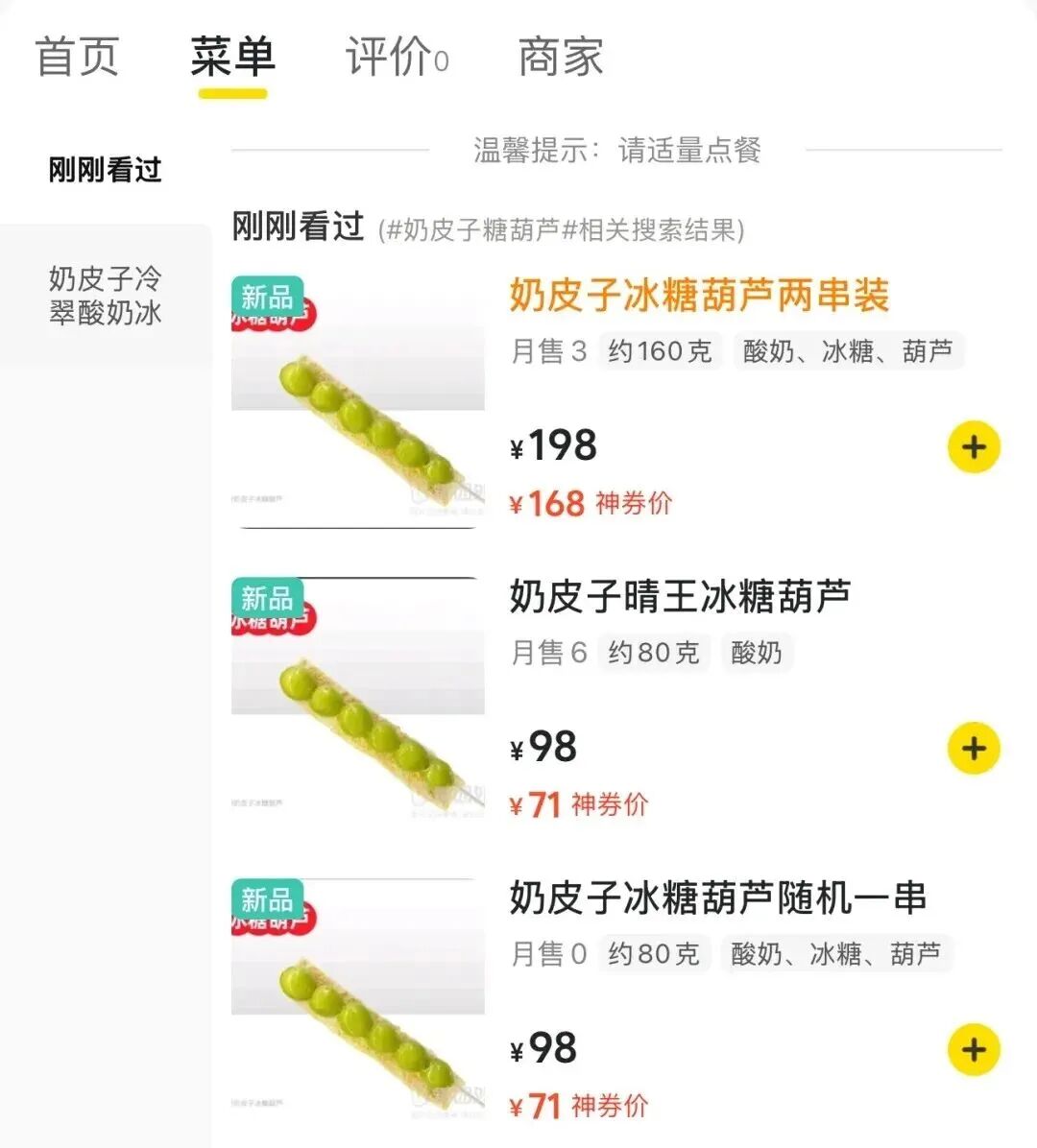The width and height of the screenshot is (1037, 1148).
Task: View the 奶皮子晴王冰糖葫芦 product image
Action: click(358, 703)
